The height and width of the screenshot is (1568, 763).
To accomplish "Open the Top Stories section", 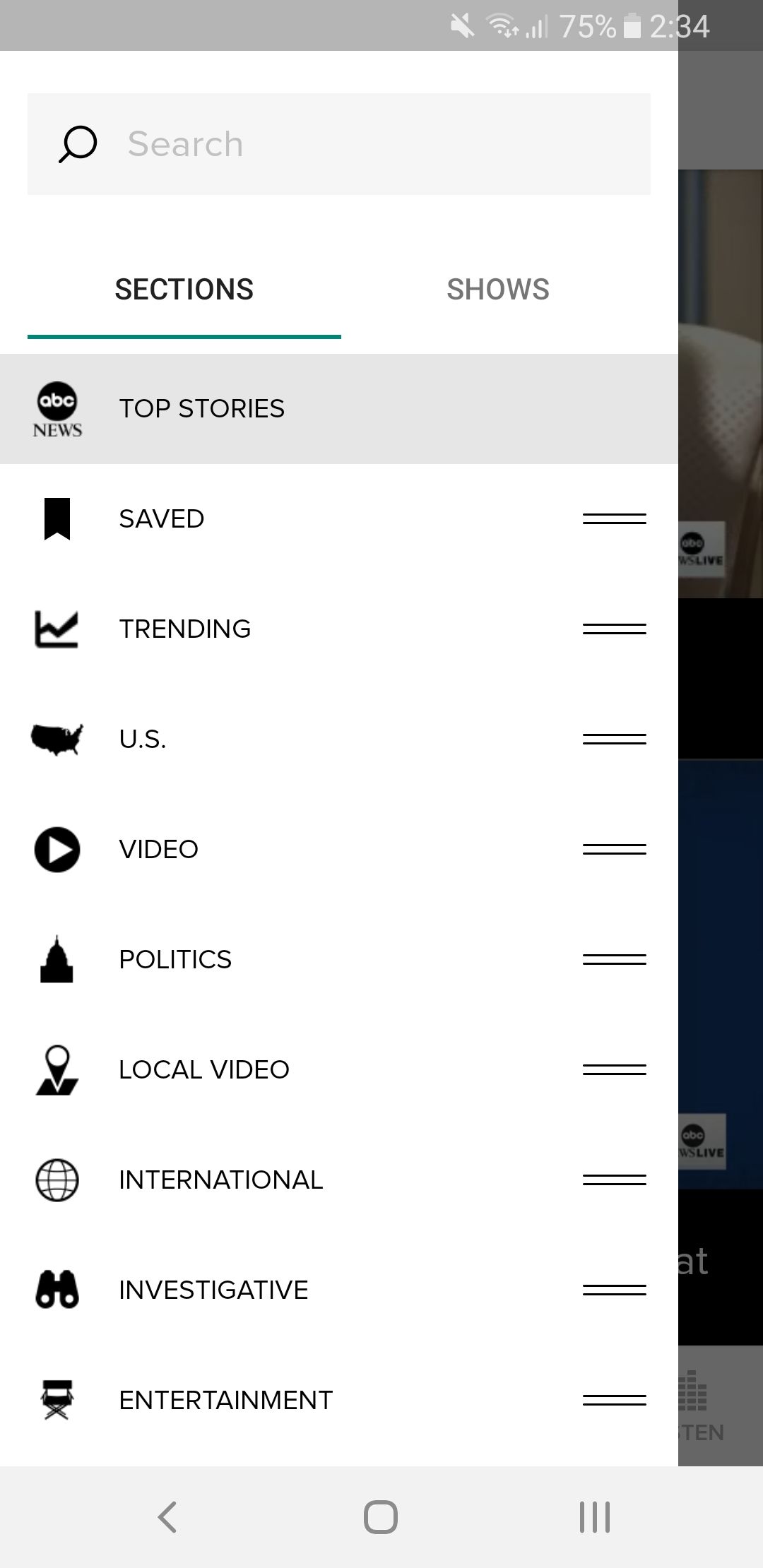I will (x=201, y=408).
